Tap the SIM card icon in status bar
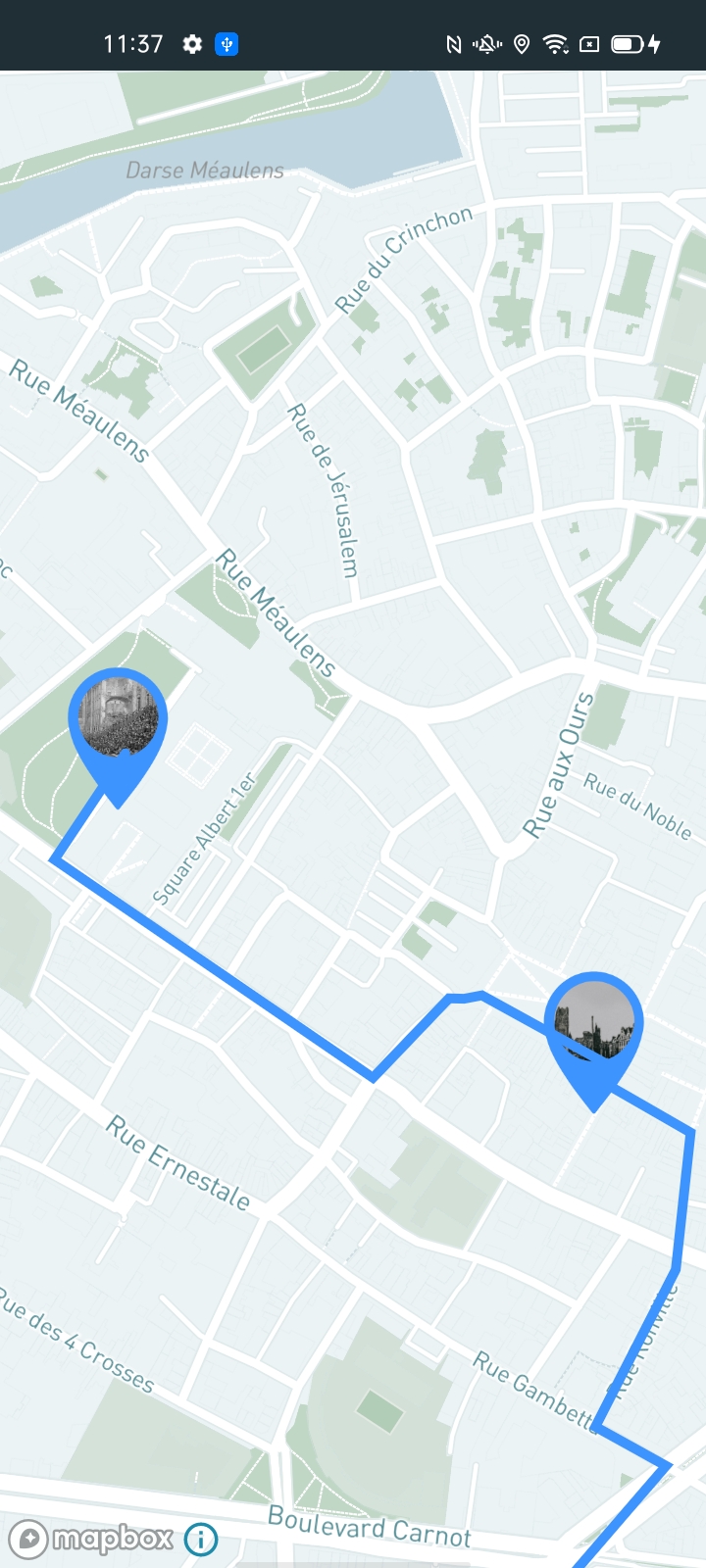This screenshot has height=1568, width=706. tap(589, 44)
